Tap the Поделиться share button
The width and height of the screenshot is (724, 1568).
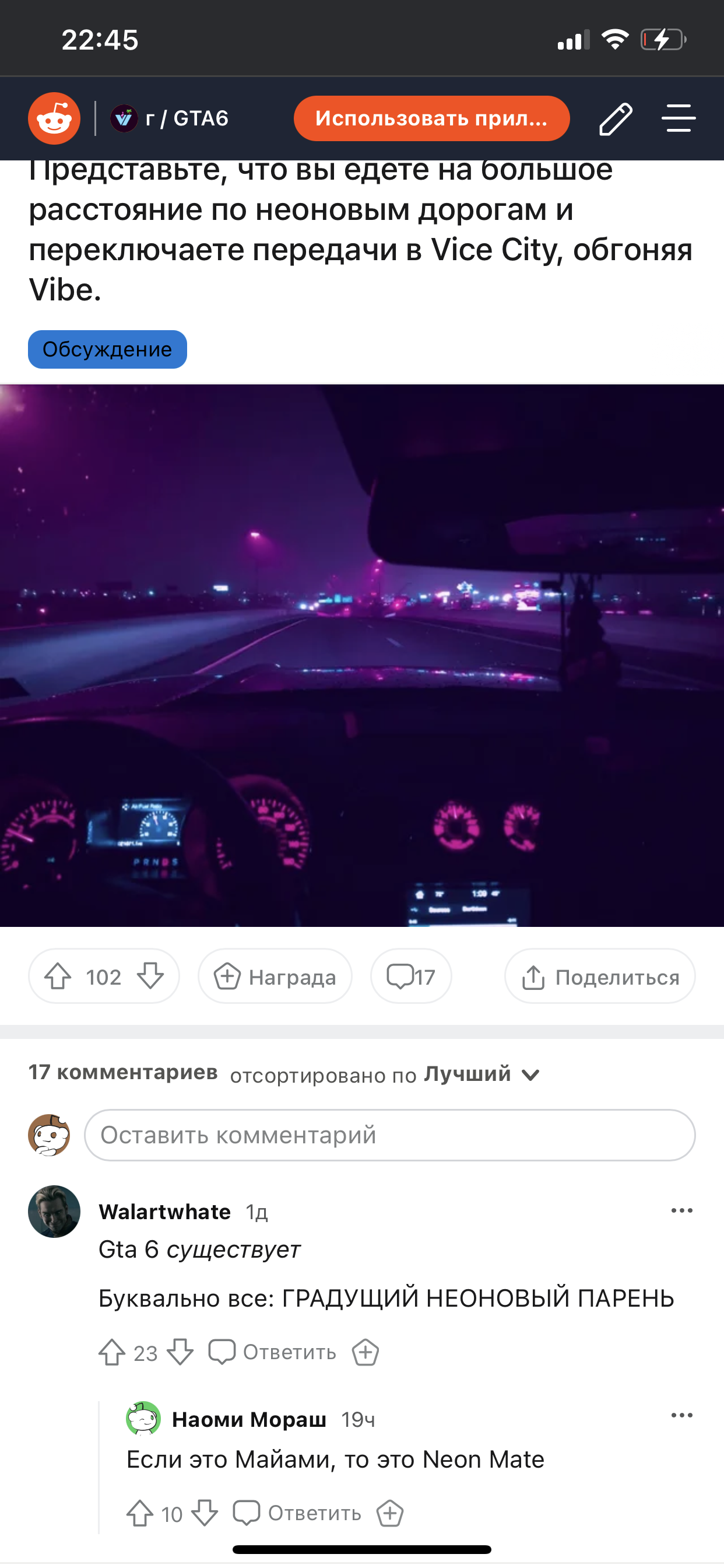coord(600,977)
